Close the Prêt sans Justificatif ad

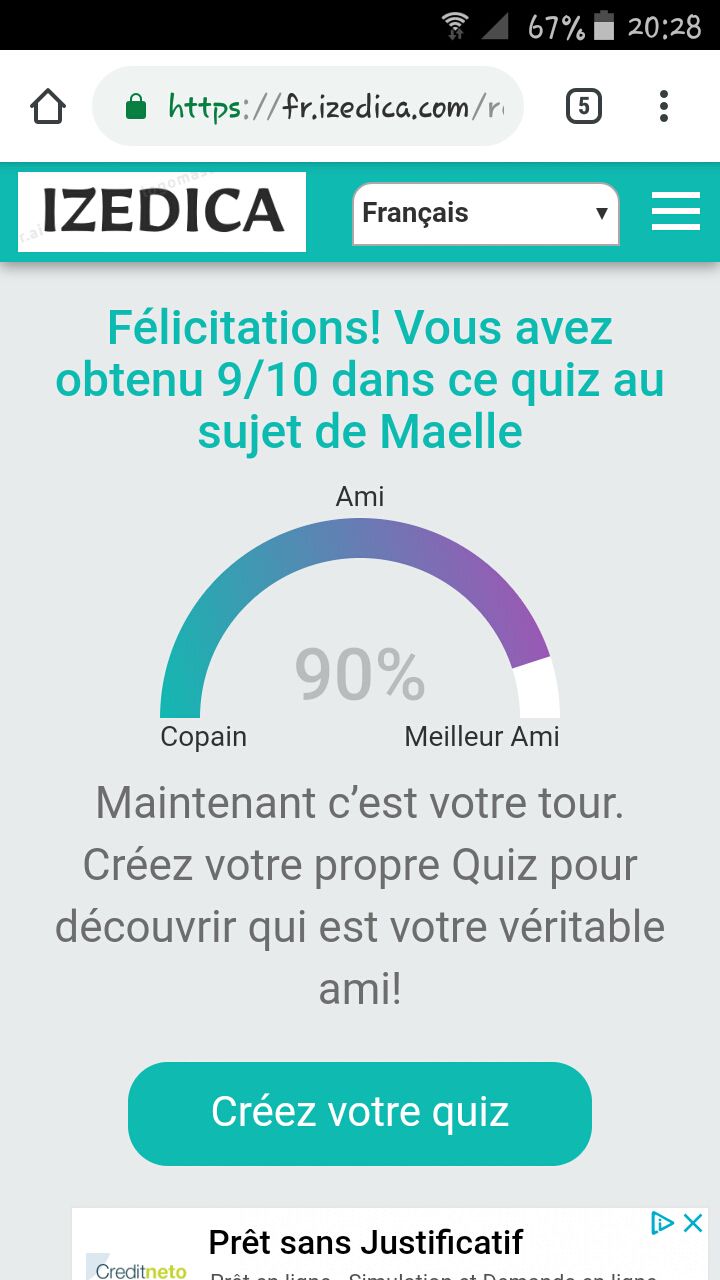(x=692, y=1222)
